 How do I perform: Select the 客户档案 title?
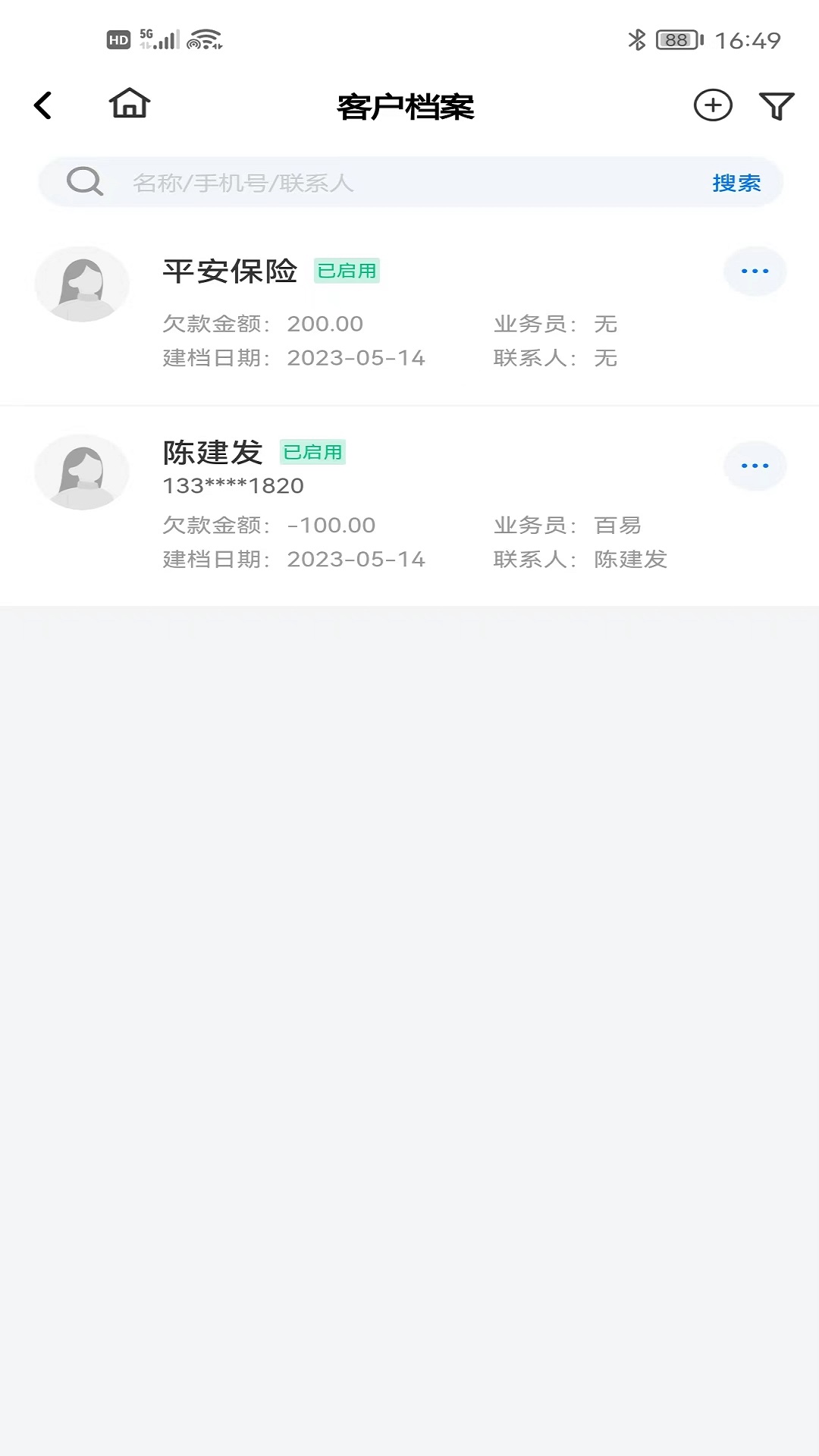[x=407, y=107]
